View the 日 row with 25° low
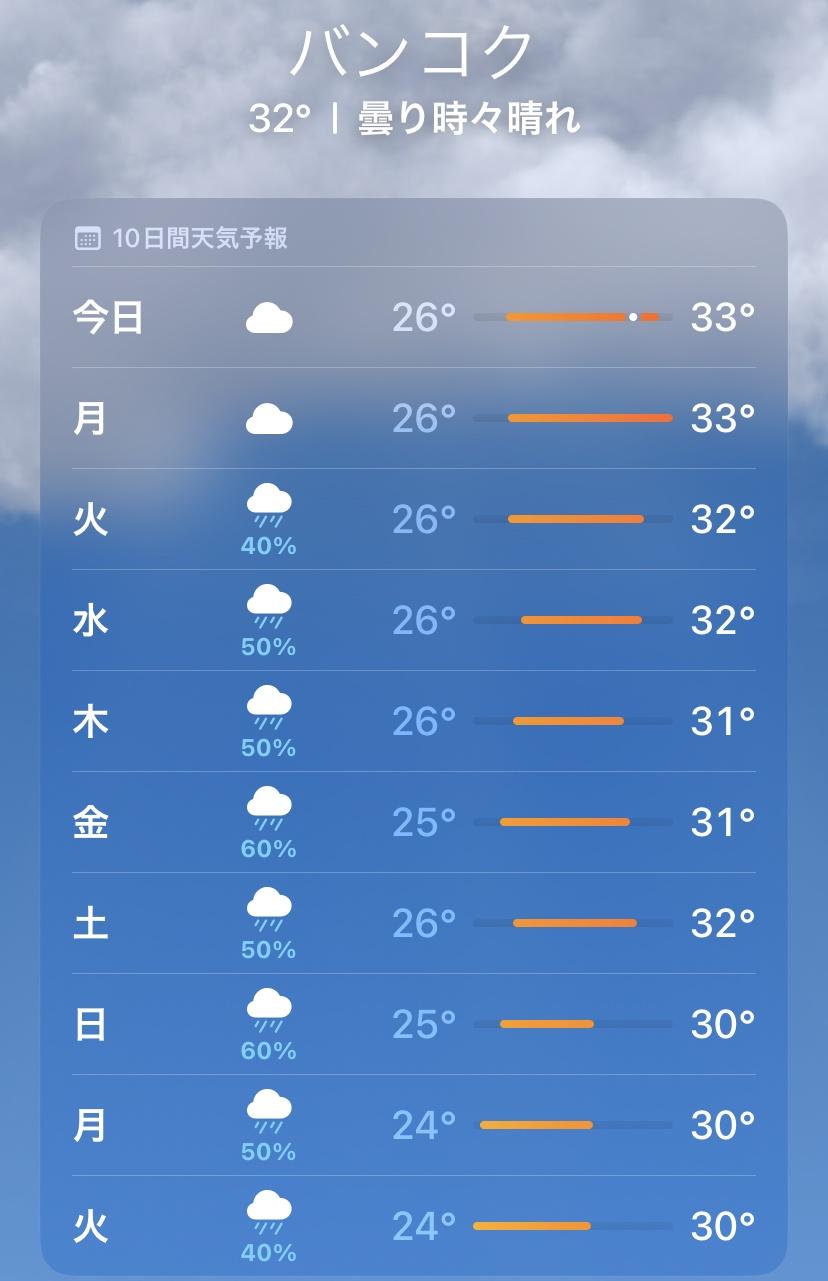828x1281 pixels. click(413, 1024)
